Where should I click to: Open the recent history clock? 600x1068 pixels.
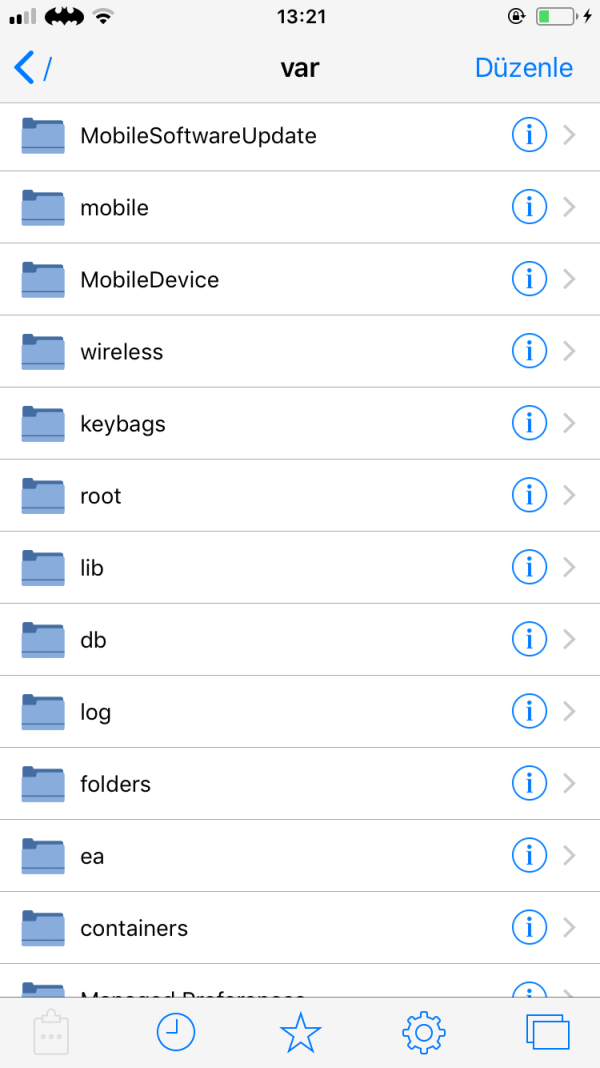(x=175, y=1032)
